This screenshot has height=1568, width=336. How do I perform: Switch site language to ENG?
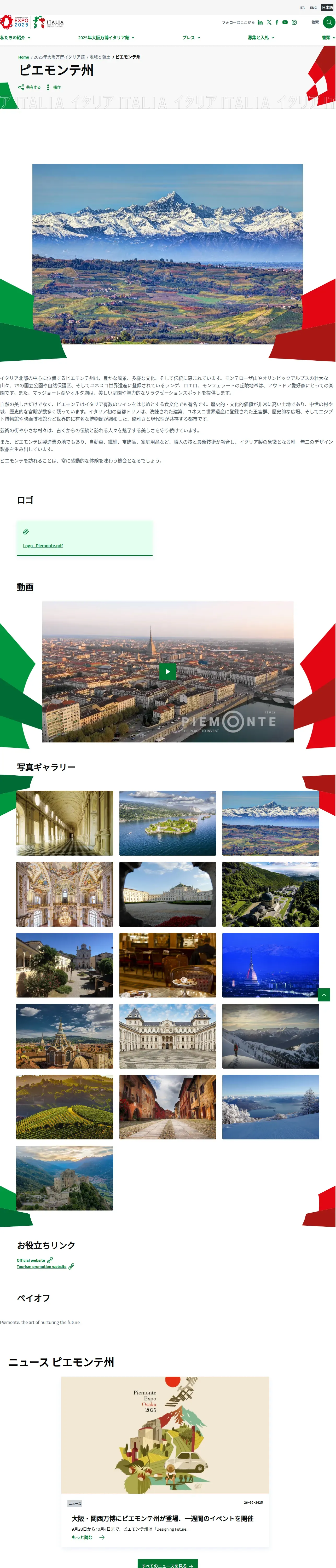(313, 8)
